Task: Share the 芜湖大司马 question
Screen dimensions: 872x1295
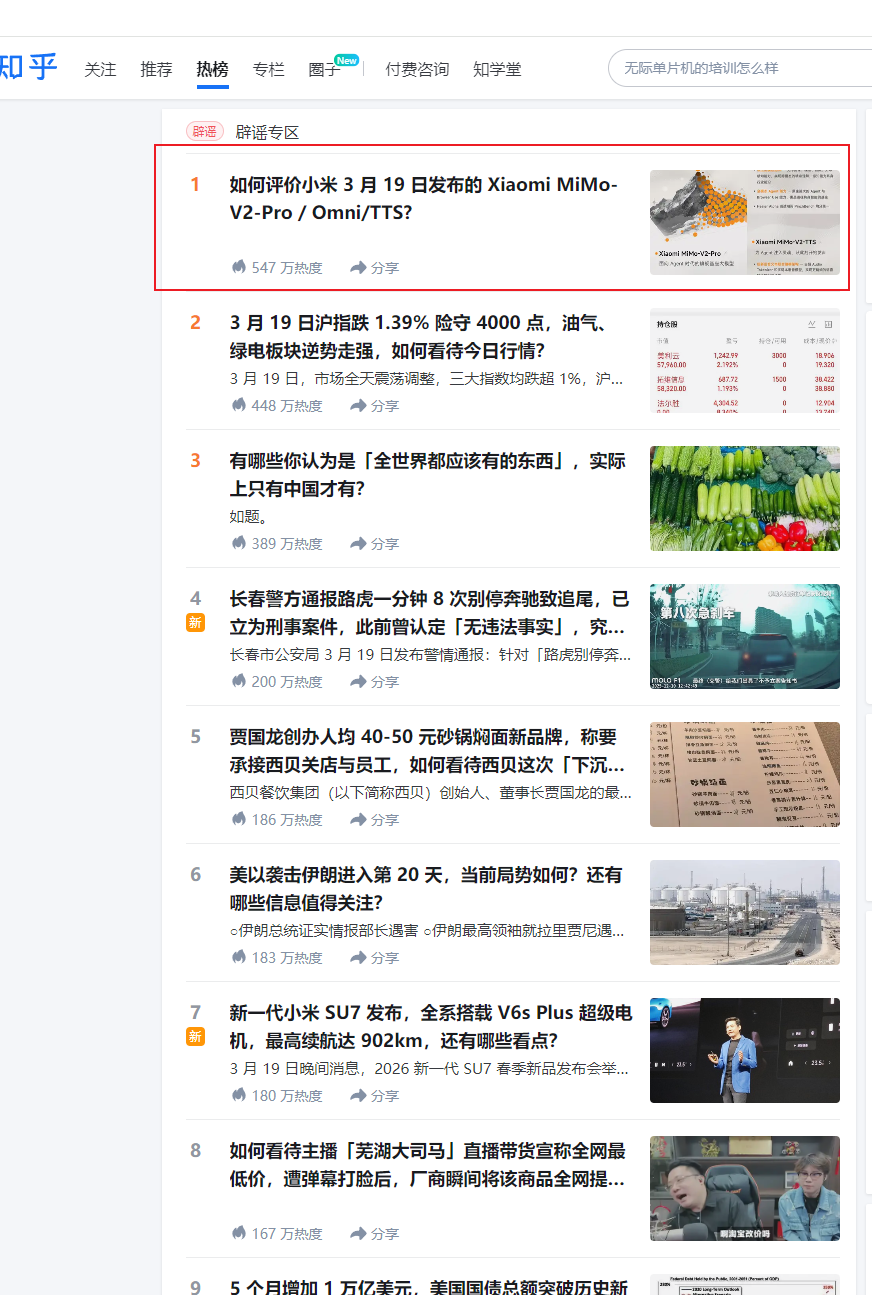Action: [375, 1233]
